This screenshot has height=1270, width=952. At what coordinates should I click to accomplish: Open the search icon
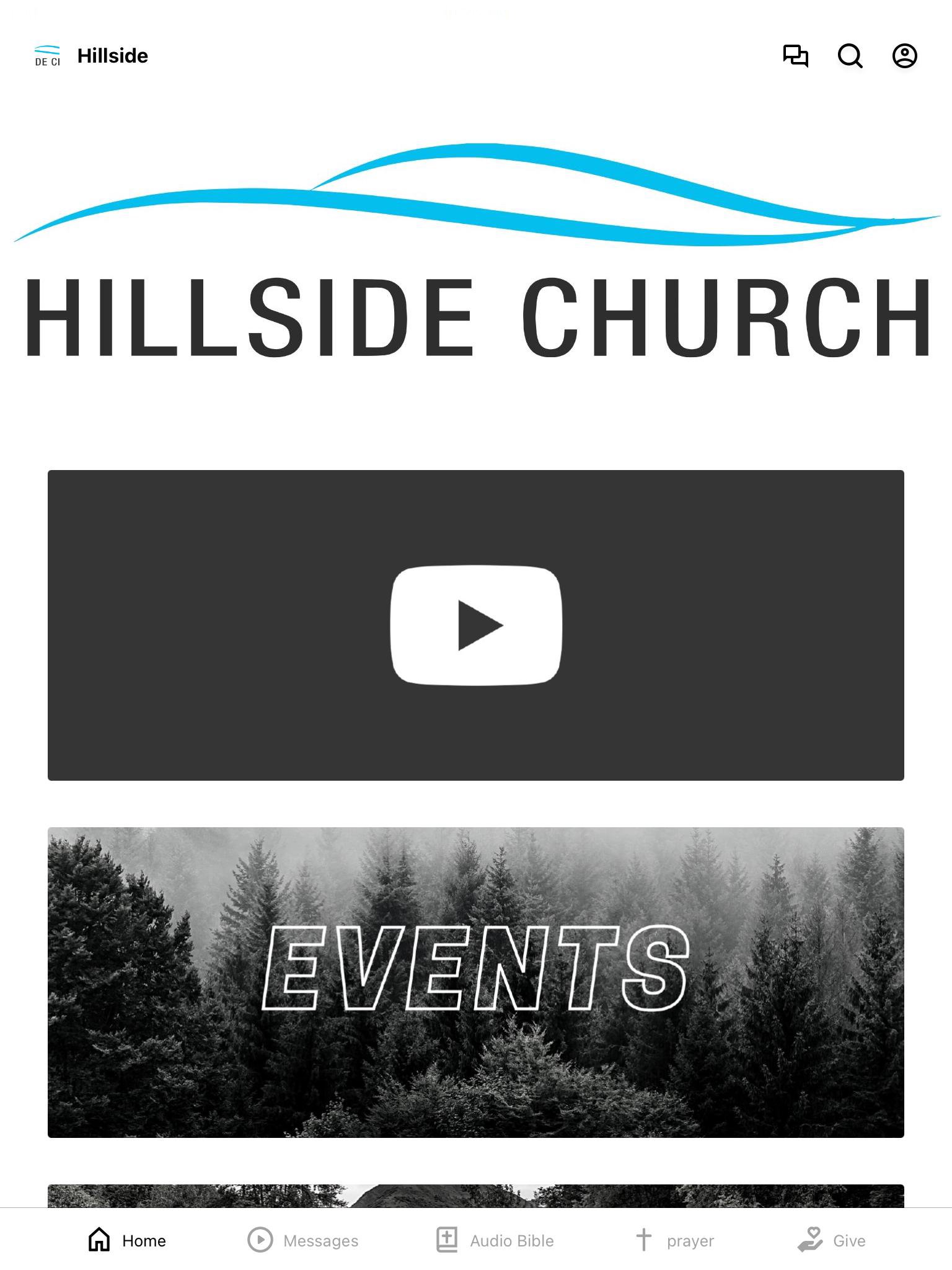click(x=850, y=56)
